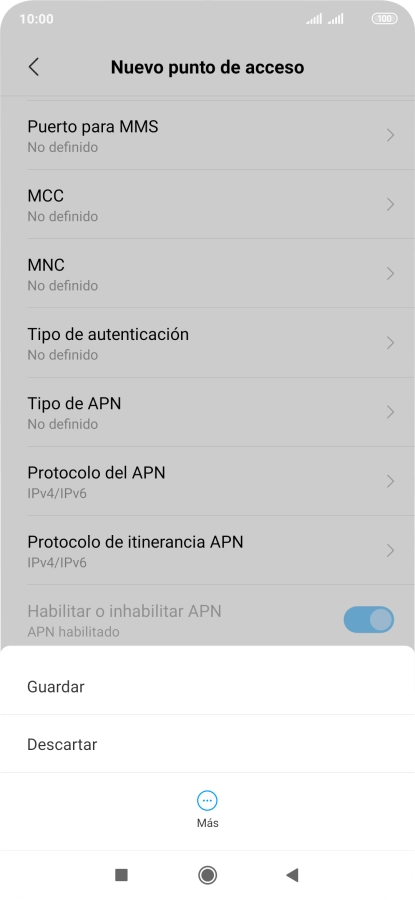Screen dimensions: 415x900
Task: Choose Descartar to discard changes
Action: [207, 744]
